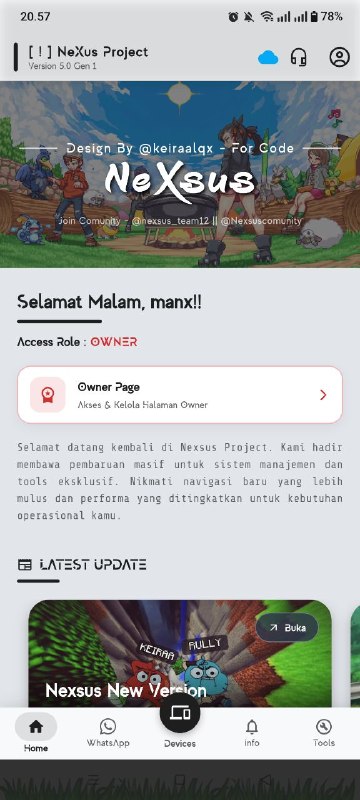Tap the blue cloud icon
Image resolution: width=360 pixels, height=800 pixels.
click(268, 57)
